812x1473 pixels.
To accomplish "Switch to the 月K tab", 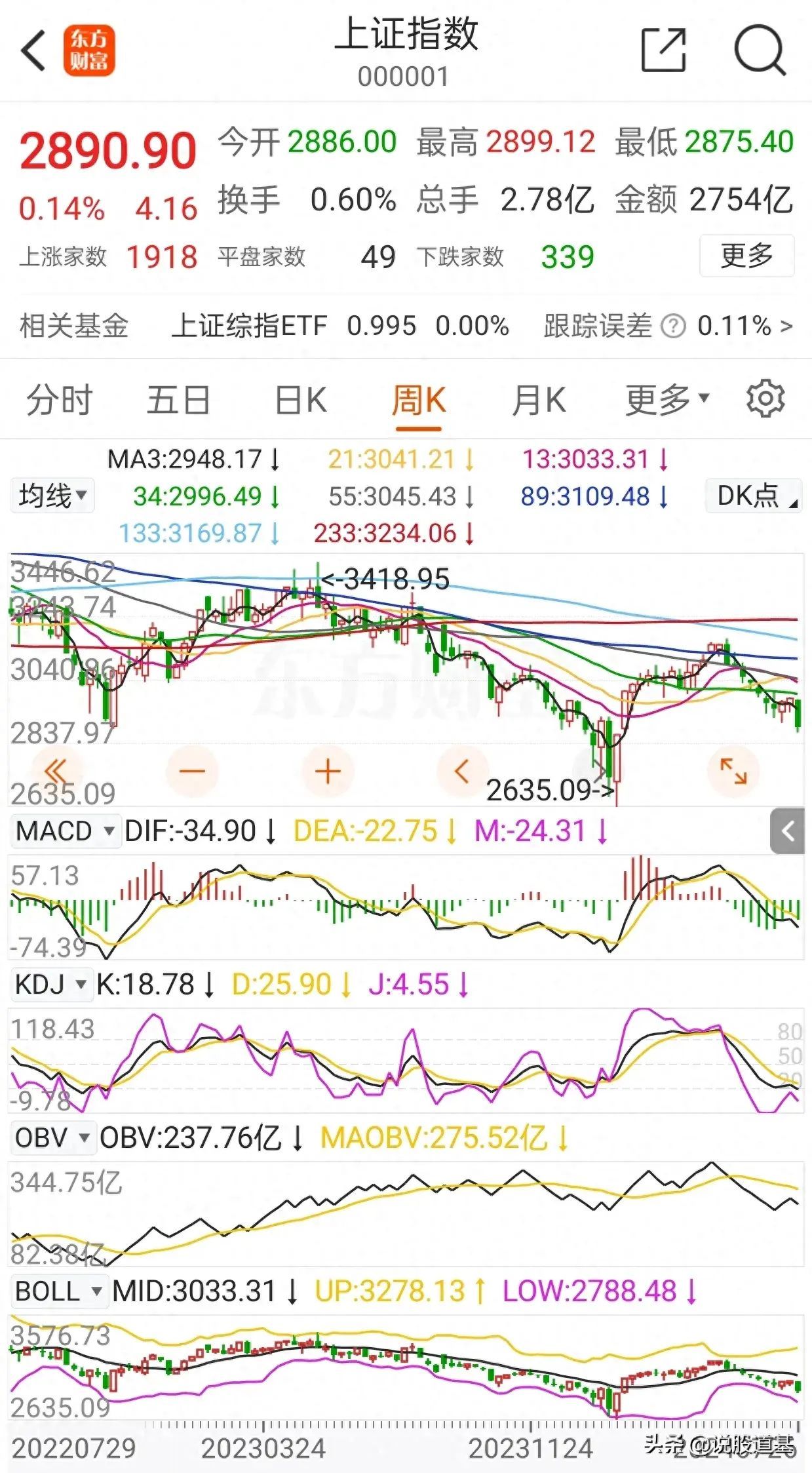I will pyautogui.click(x=539, y=400).
